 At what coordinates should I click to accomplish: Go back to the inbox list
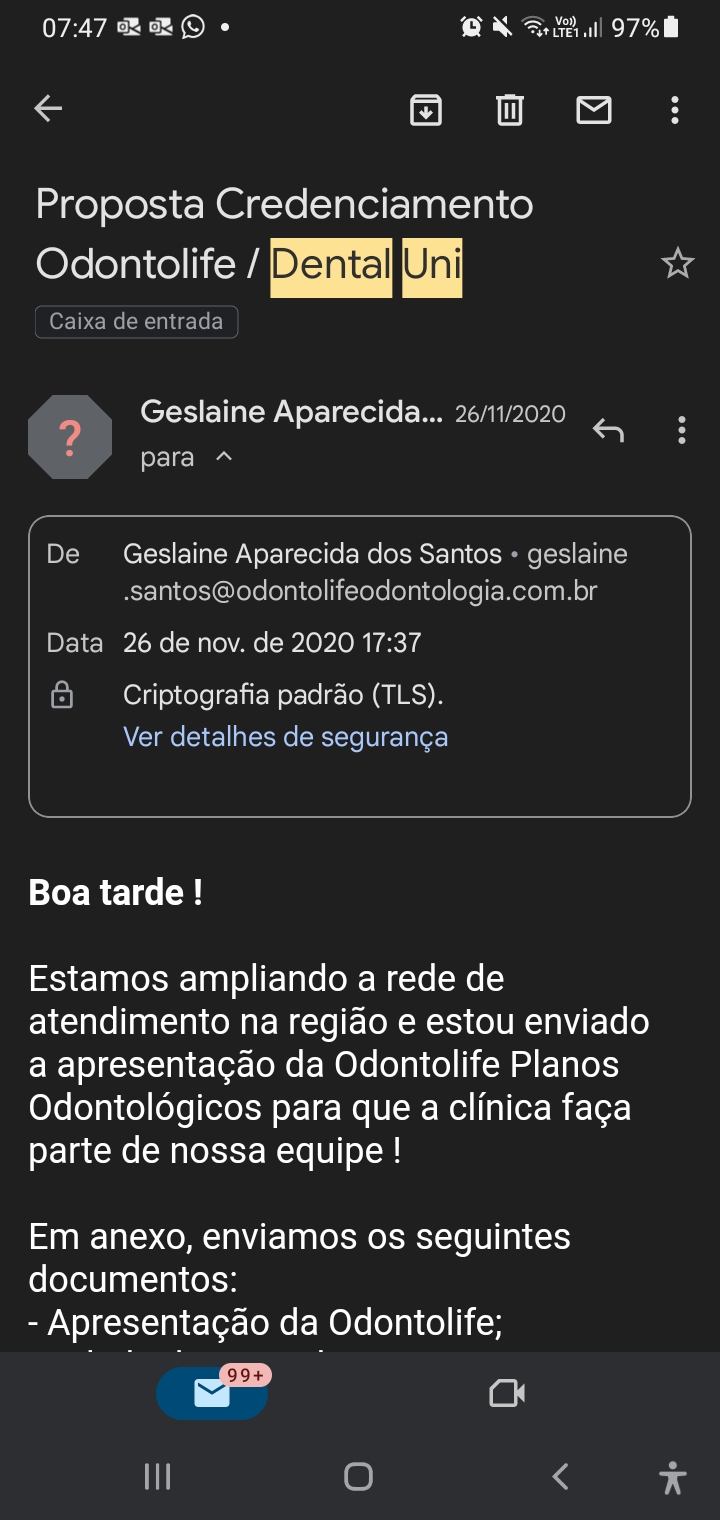[x=48, y=109]
